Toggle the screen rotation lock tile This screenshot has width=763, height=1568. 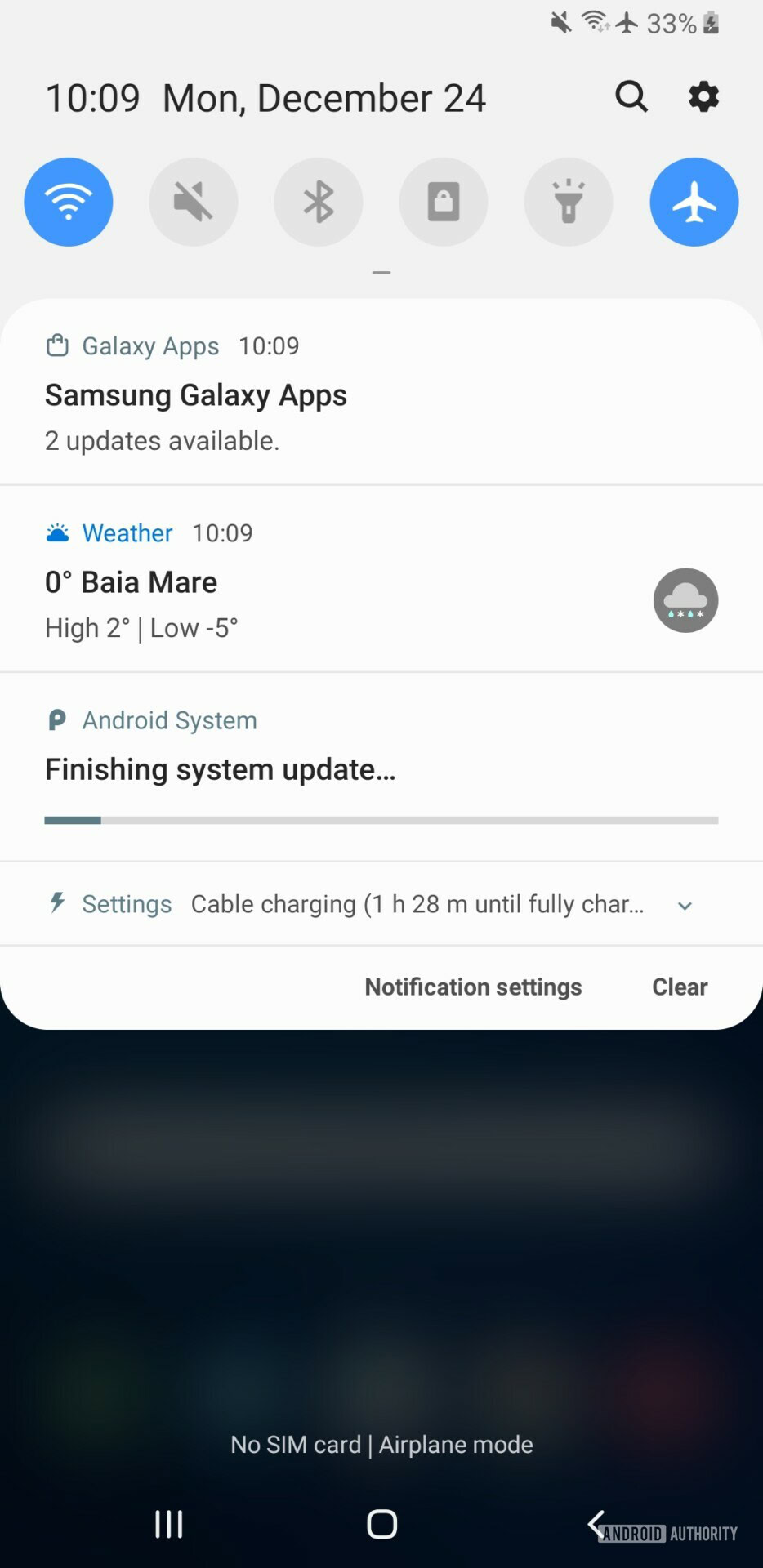444,202
